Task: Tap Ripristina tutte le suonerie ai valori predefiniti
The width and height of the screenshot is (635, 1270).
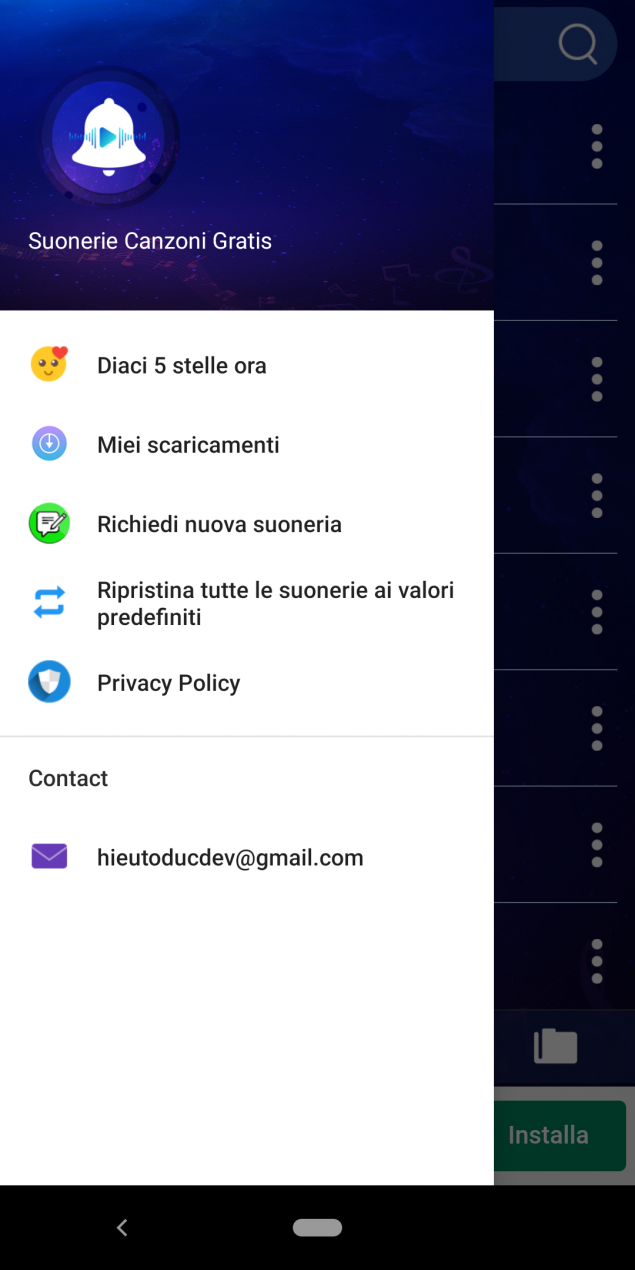Action: point(247,603)
